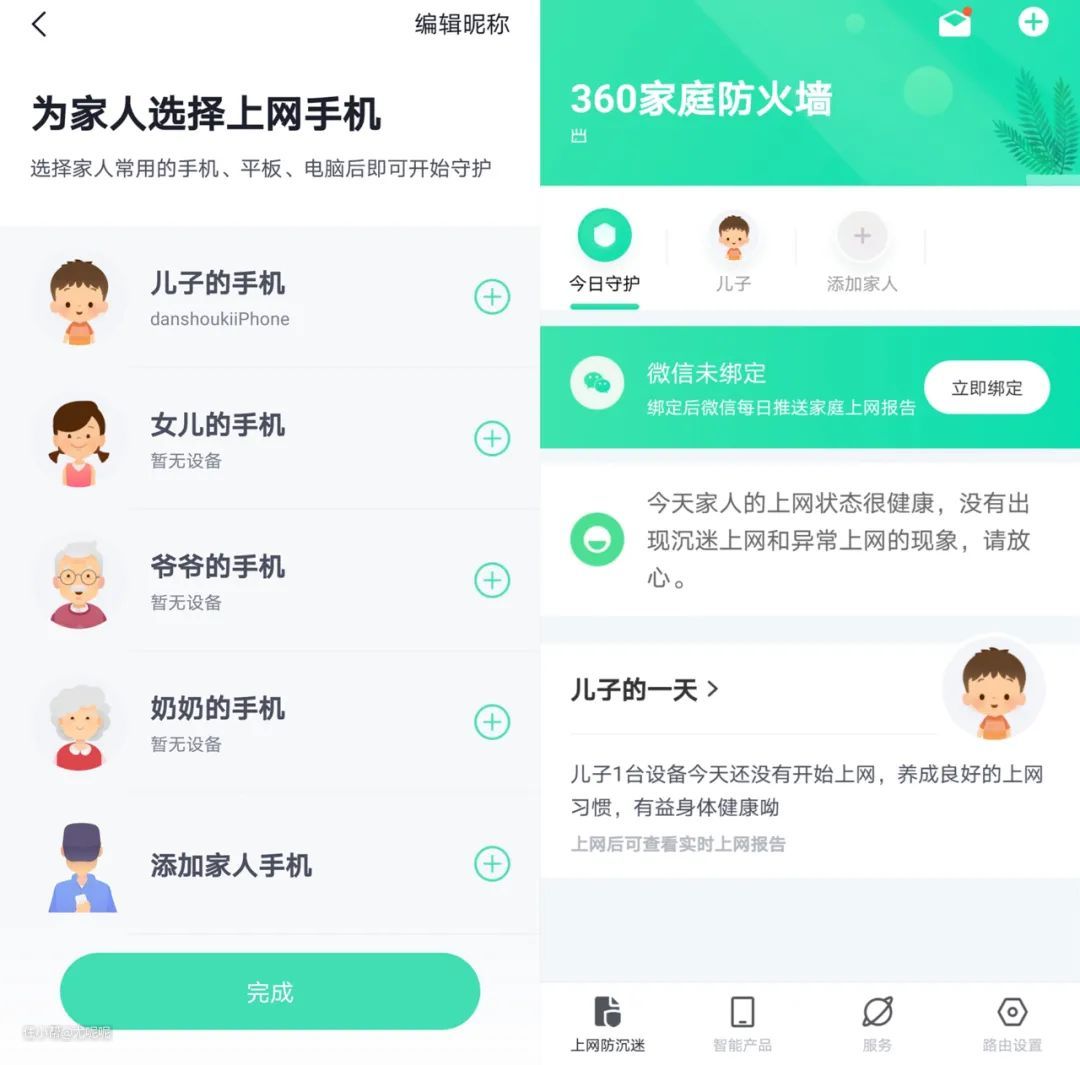The image size is (1080, 1065).
Task: Select the 今日守护 tab
Action: [x=605, y=253]
